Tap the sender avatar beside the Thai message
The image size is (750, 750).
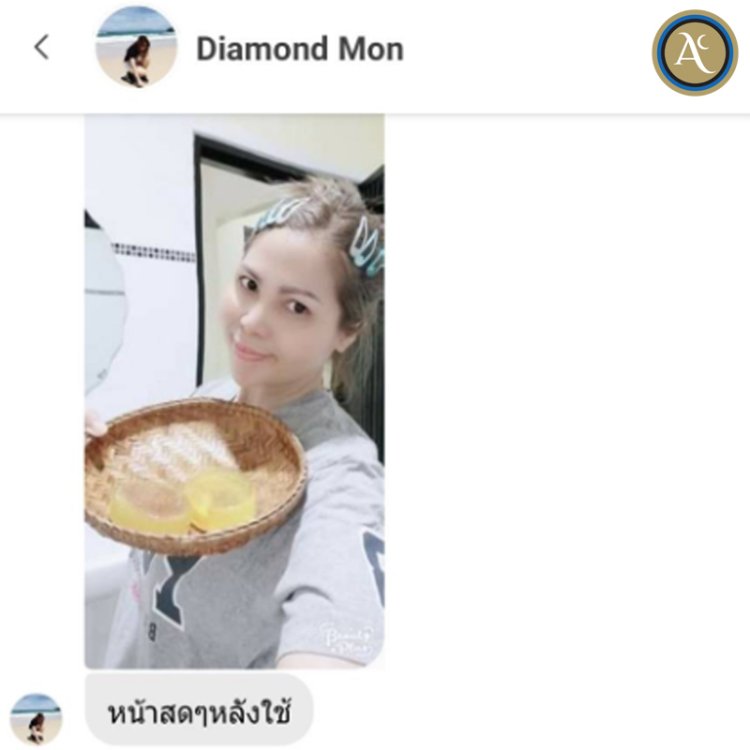(35, 717)
